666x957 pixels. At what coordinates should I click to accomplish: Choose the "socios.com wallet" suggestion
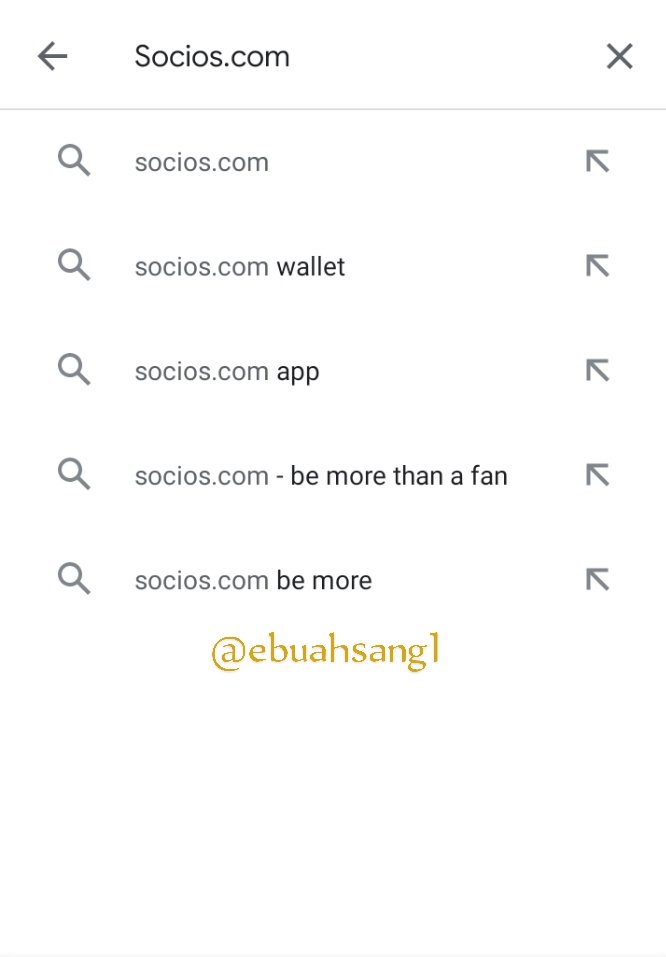tap(333, 267)
